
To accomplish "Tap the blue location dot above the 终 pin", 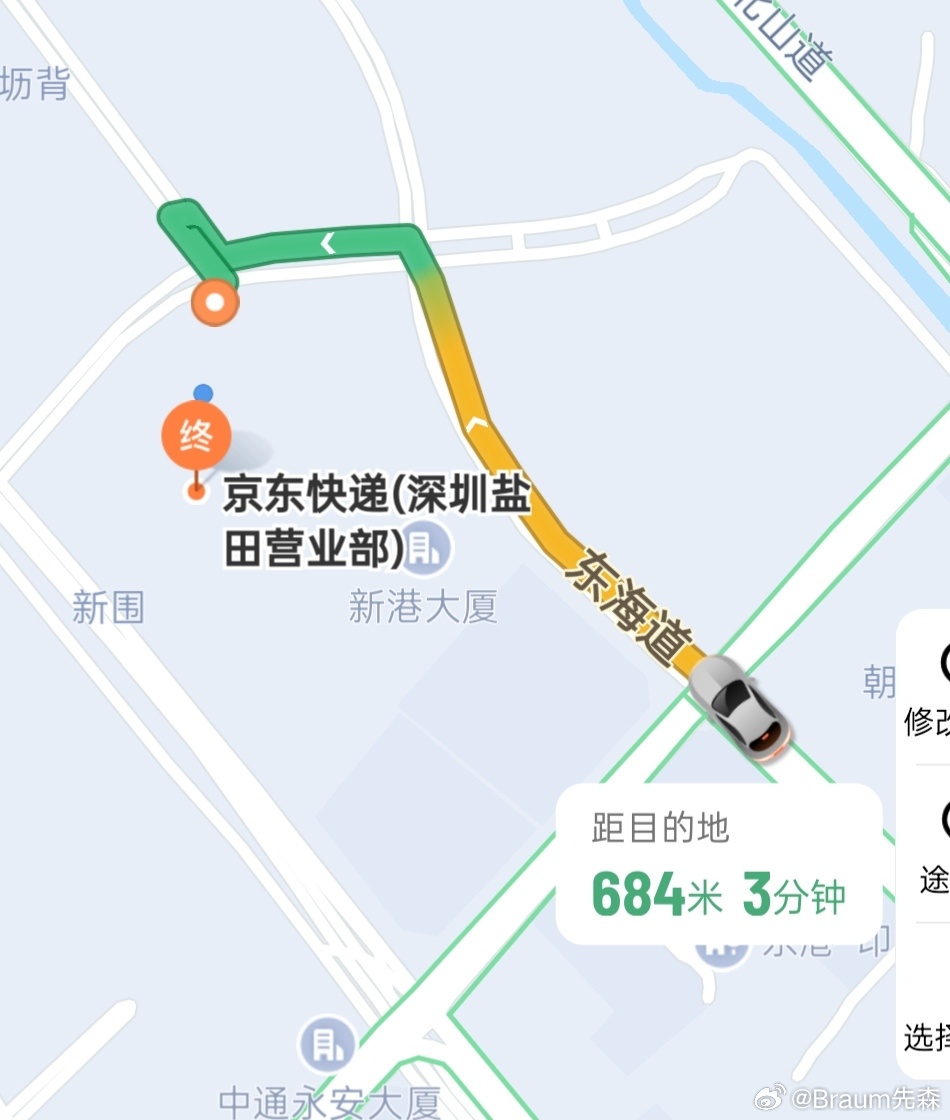I will [202, 393].
